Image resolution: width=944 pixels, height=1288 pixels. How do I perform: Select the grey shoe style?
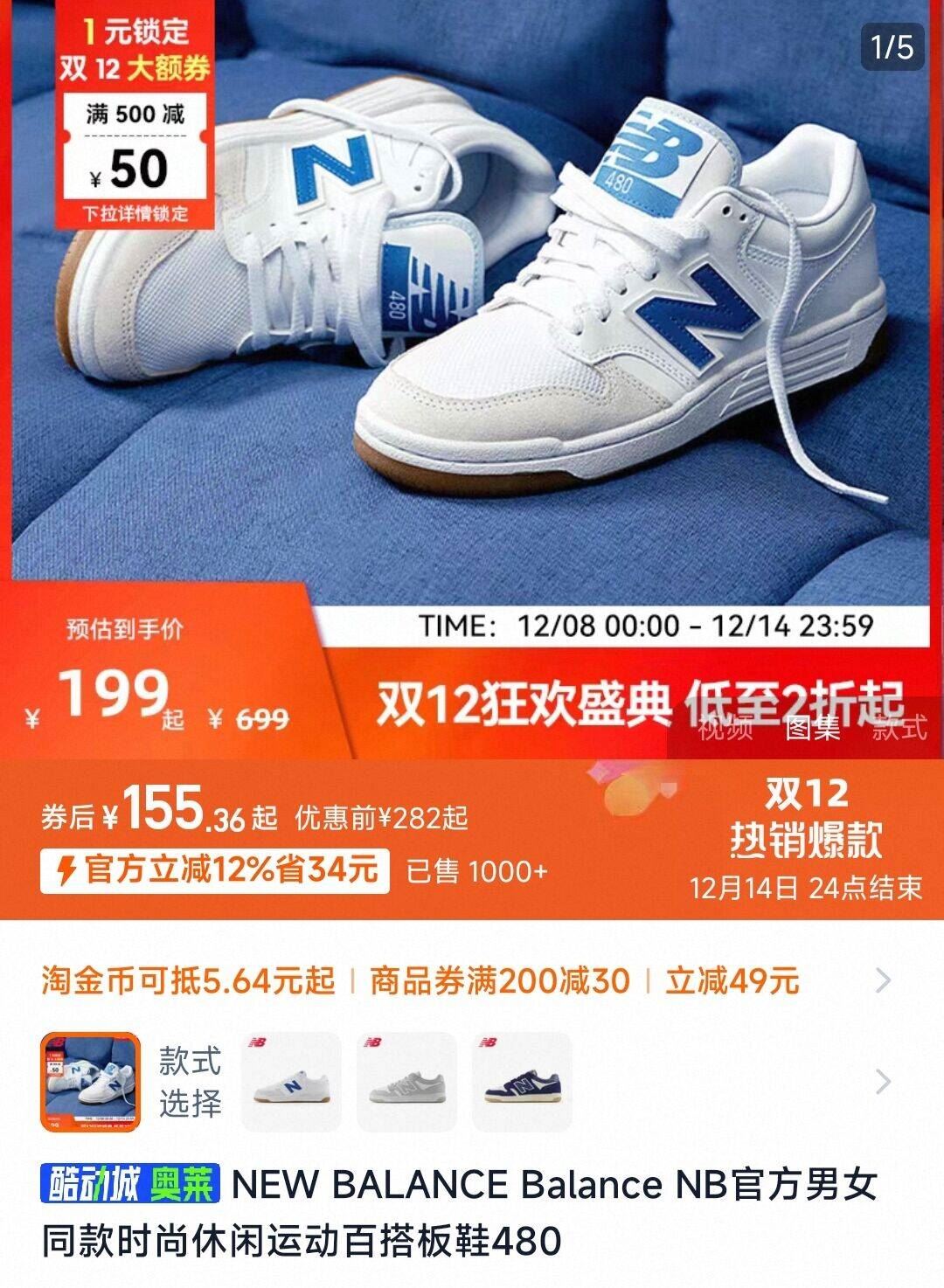click(x=406, y=1082)
